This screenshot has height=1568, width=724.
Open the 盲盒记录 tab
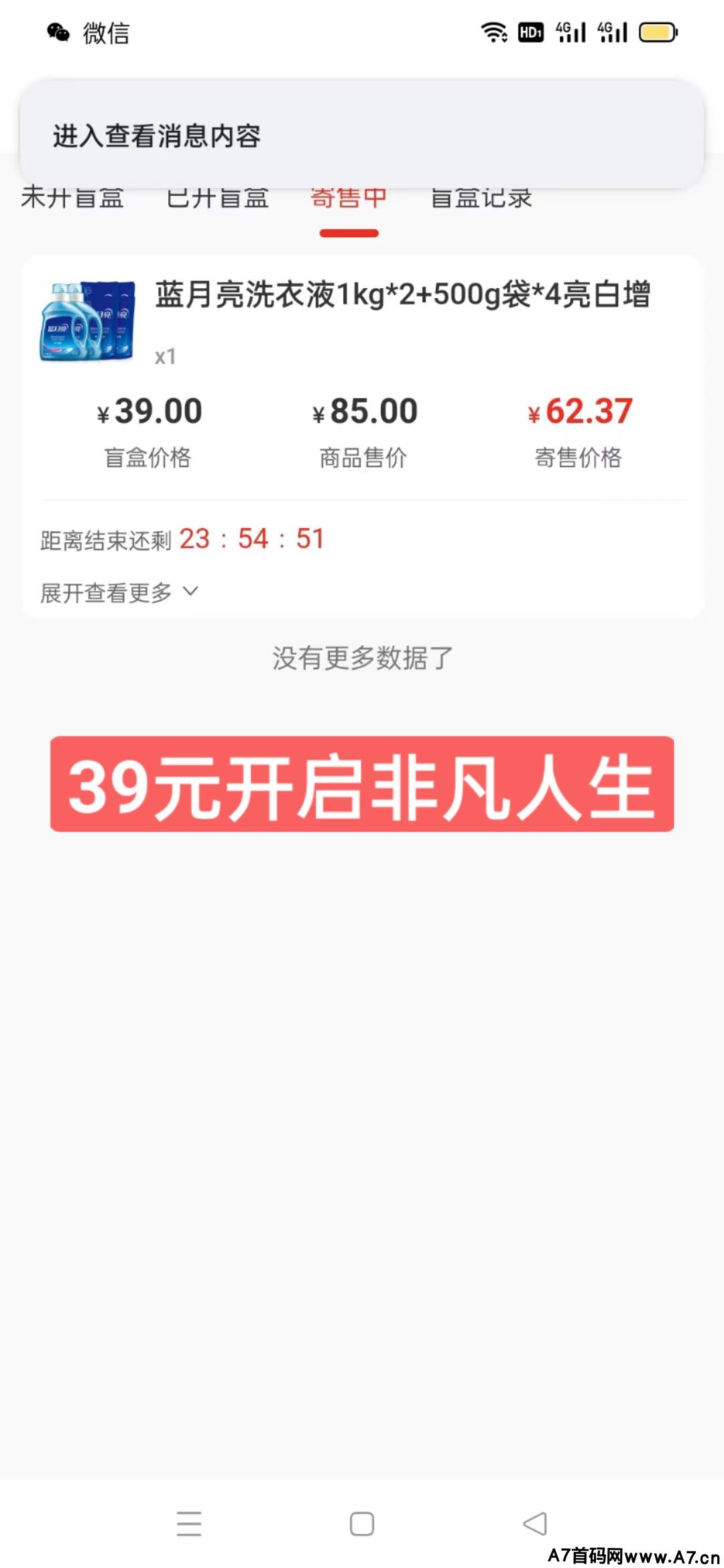click(x=483, y=198)
